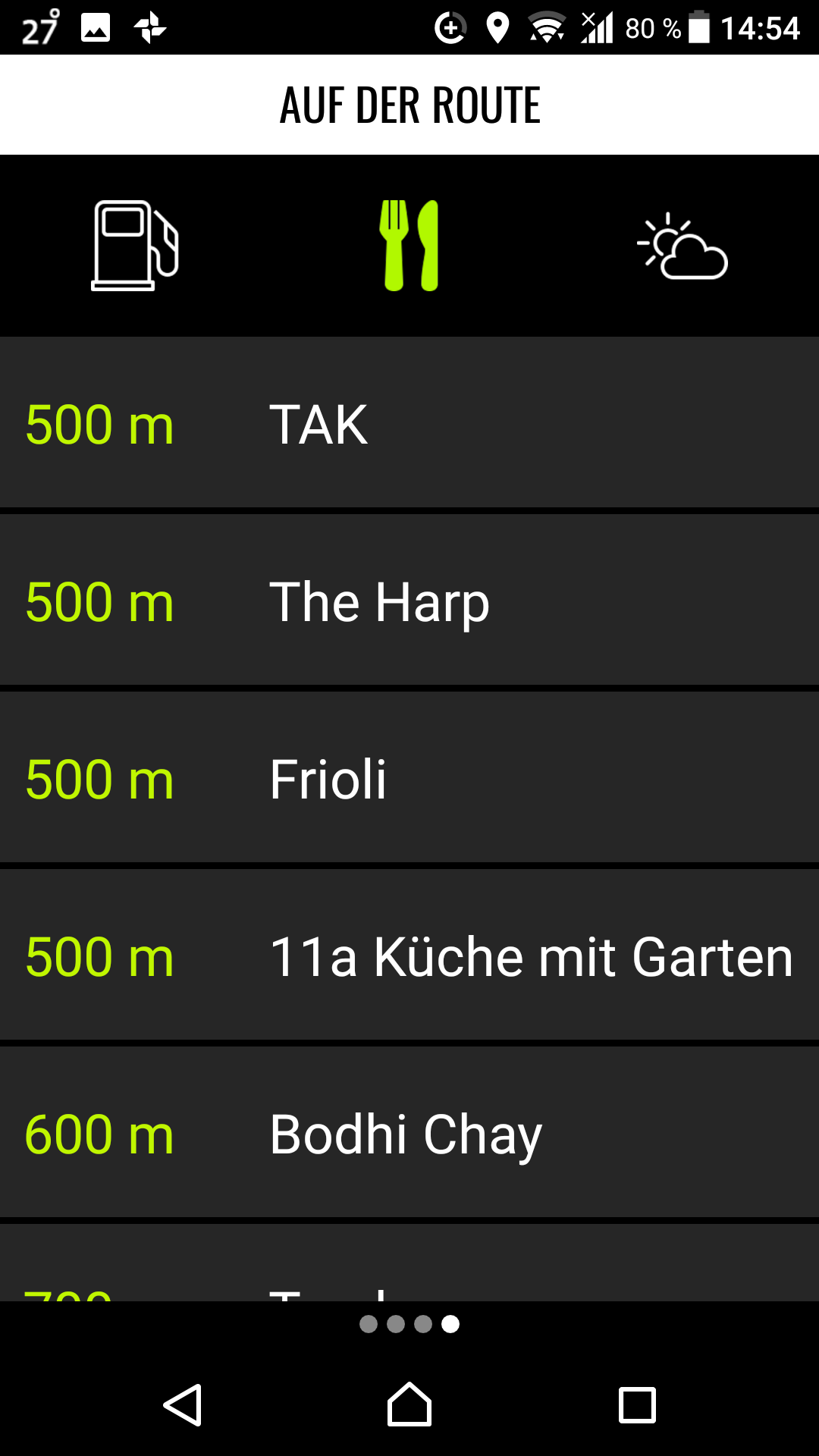The width and height of the screenshot is (819, 1456).
Task: Go back with the system back button
Action: click(183, 1405)
